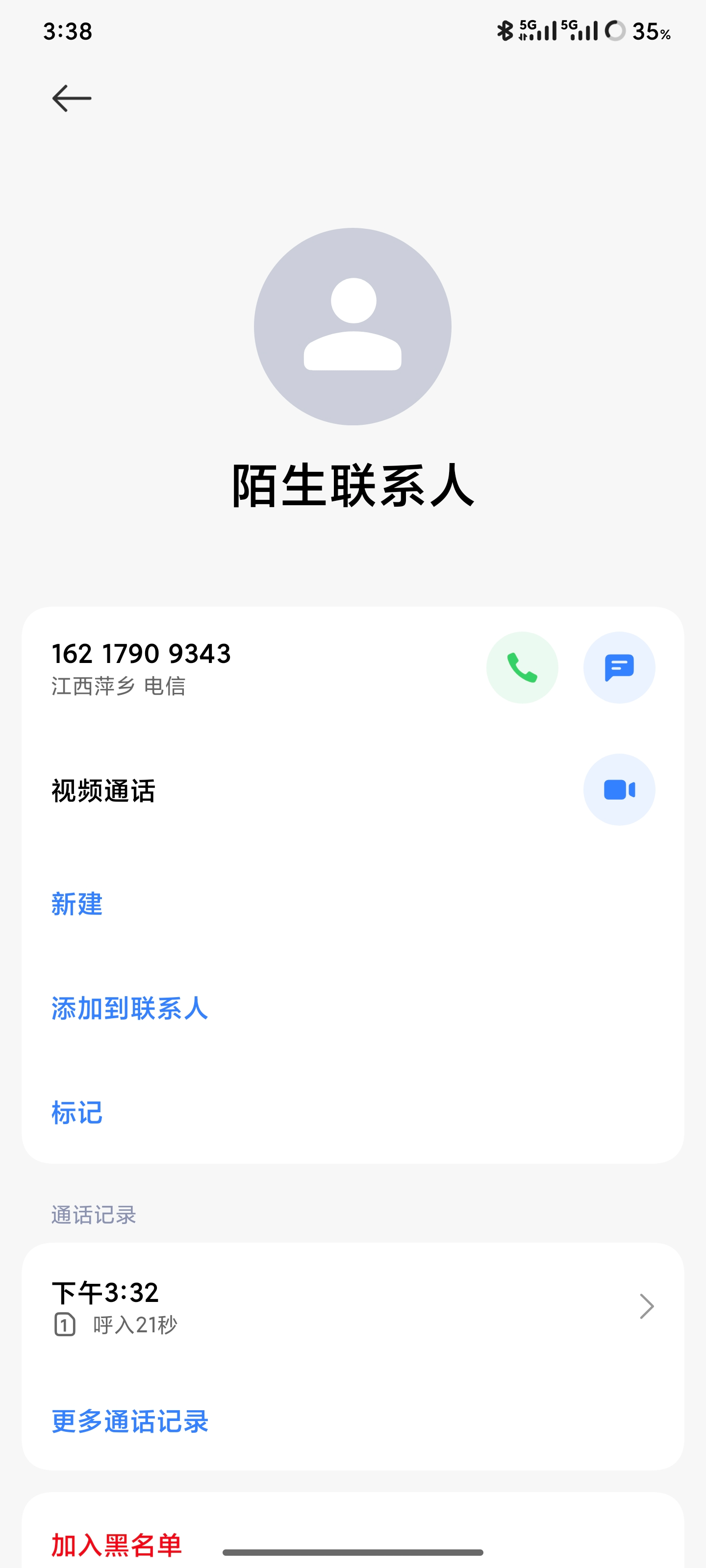This screenshot has height=1568, width=706.
Task: Go back using the top arrow
Action: (71, 98)
